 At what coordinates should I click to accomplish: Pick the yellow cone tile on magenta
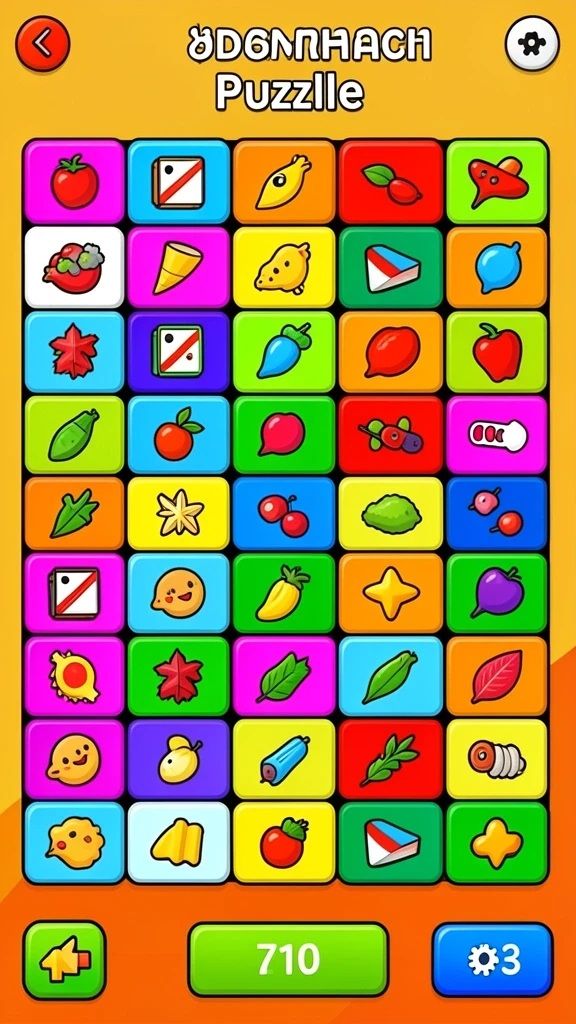(x=178, y=268)
